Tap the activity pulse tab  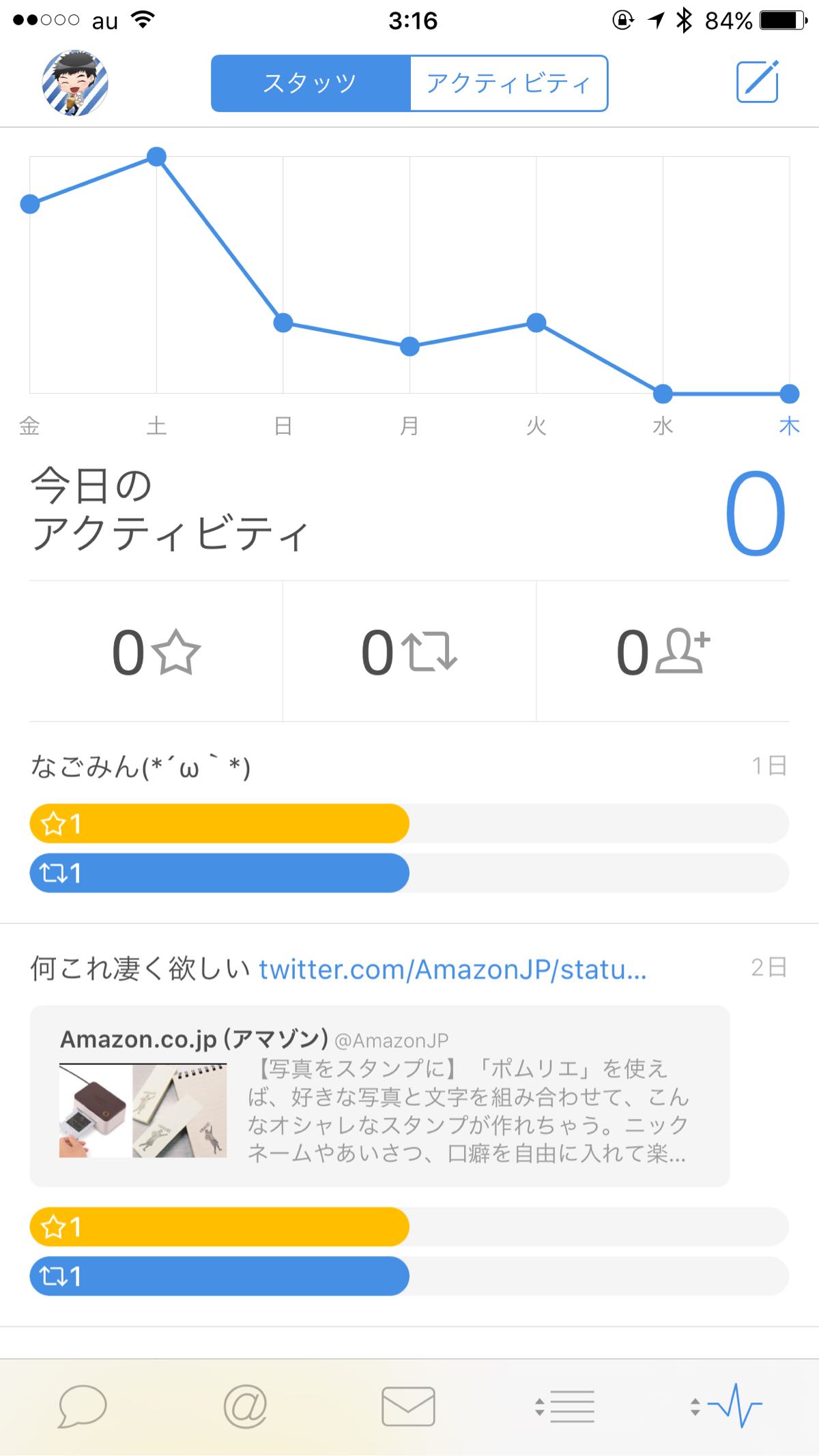coord(726,1406)
